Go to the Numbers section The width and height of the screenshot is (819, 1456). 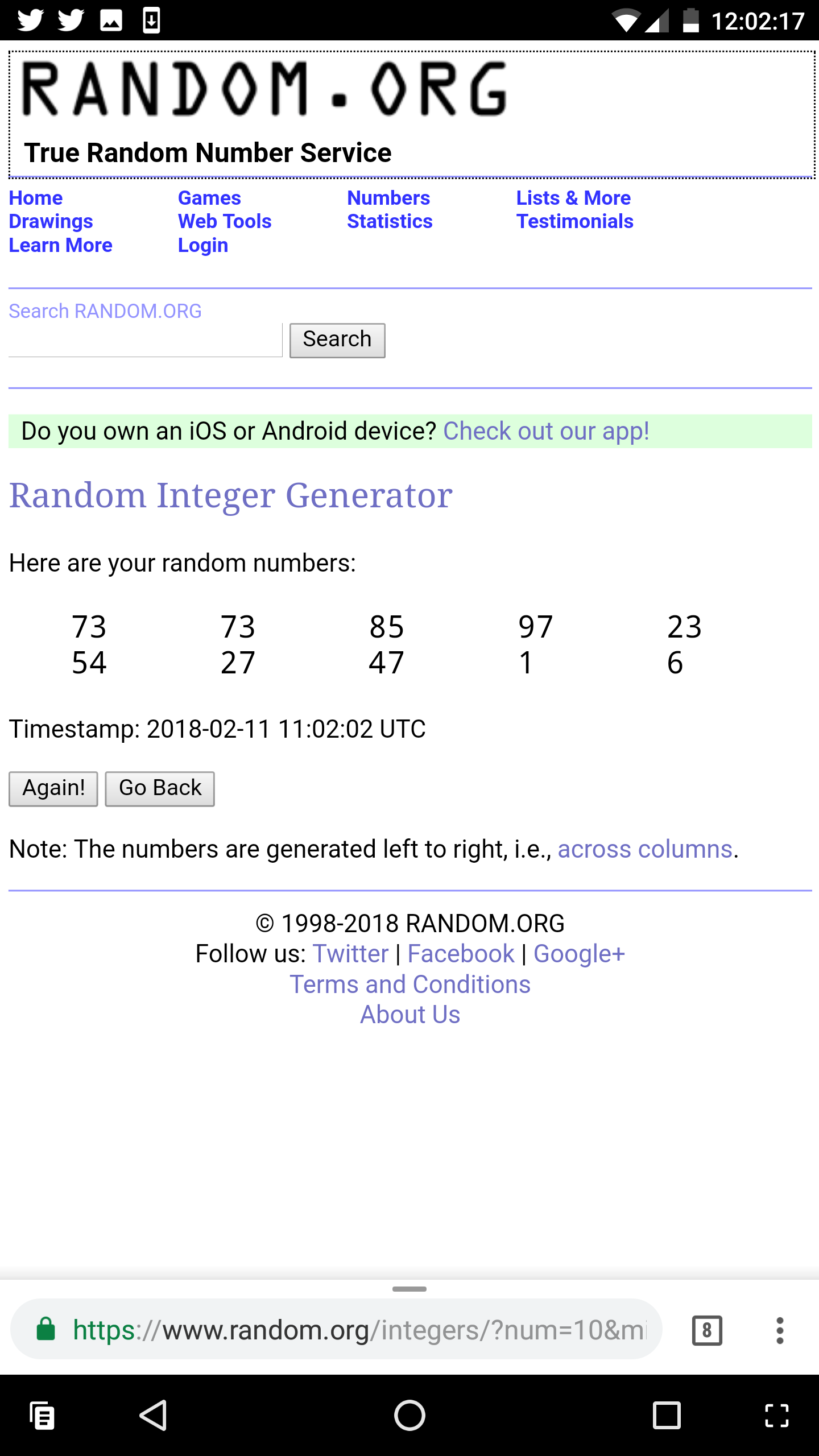click(x=388, y=198)
